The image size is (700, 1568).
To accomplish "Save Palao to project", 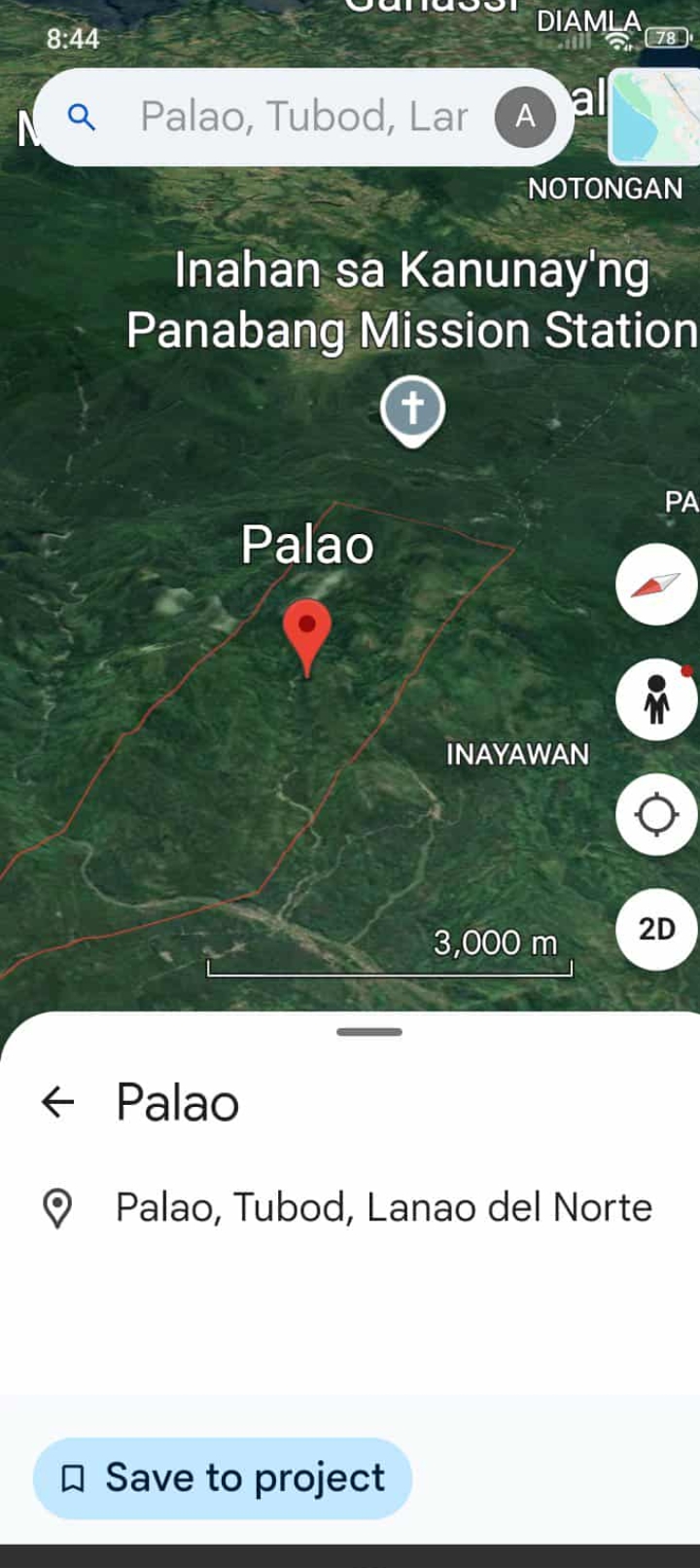I will click(x=223, y=1478).
